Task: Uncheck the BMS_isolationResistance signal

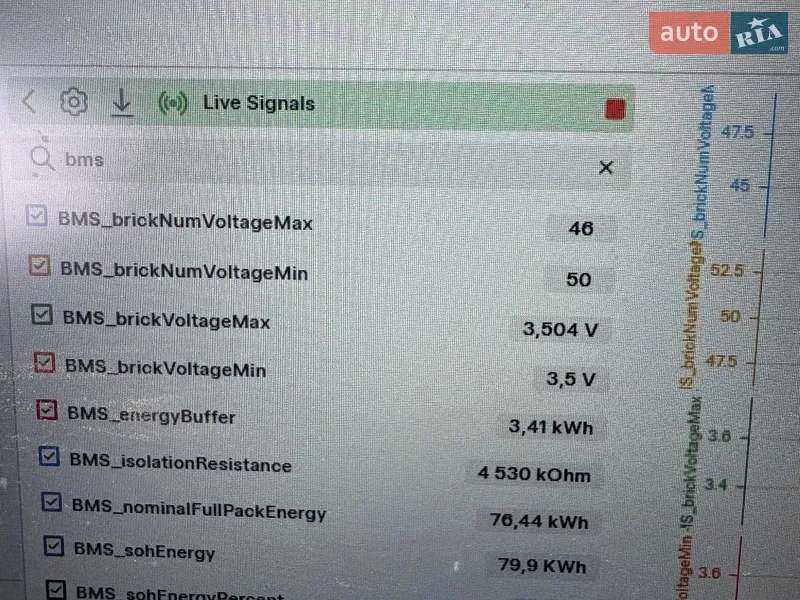Action: pos(49,457)
